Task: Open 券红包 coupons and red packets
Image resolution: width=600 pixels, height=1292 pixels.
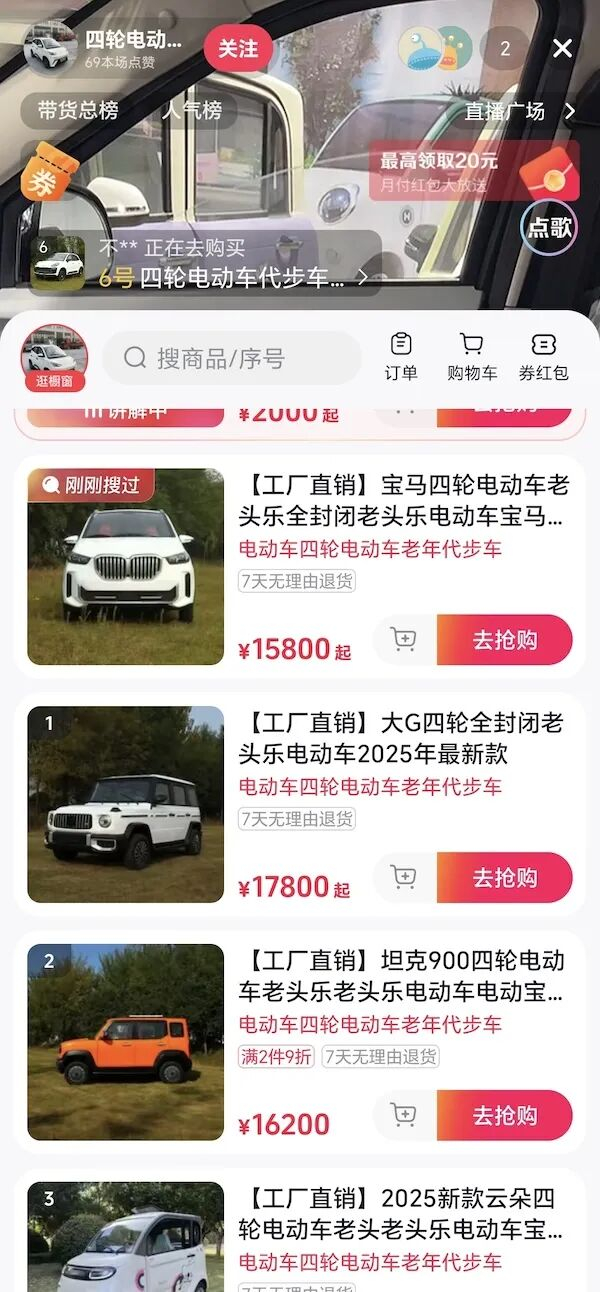Action: click(543, 357)
